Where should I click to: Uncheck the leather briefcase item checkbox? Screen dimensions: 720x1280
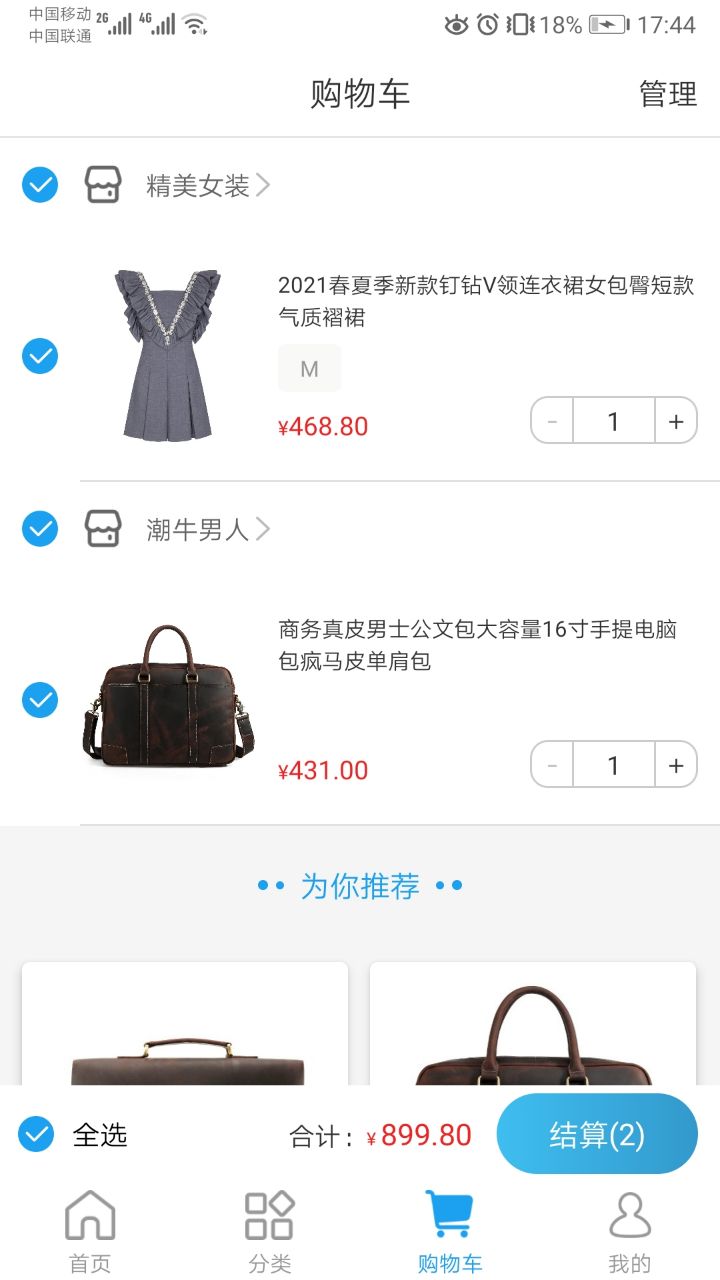39,700
